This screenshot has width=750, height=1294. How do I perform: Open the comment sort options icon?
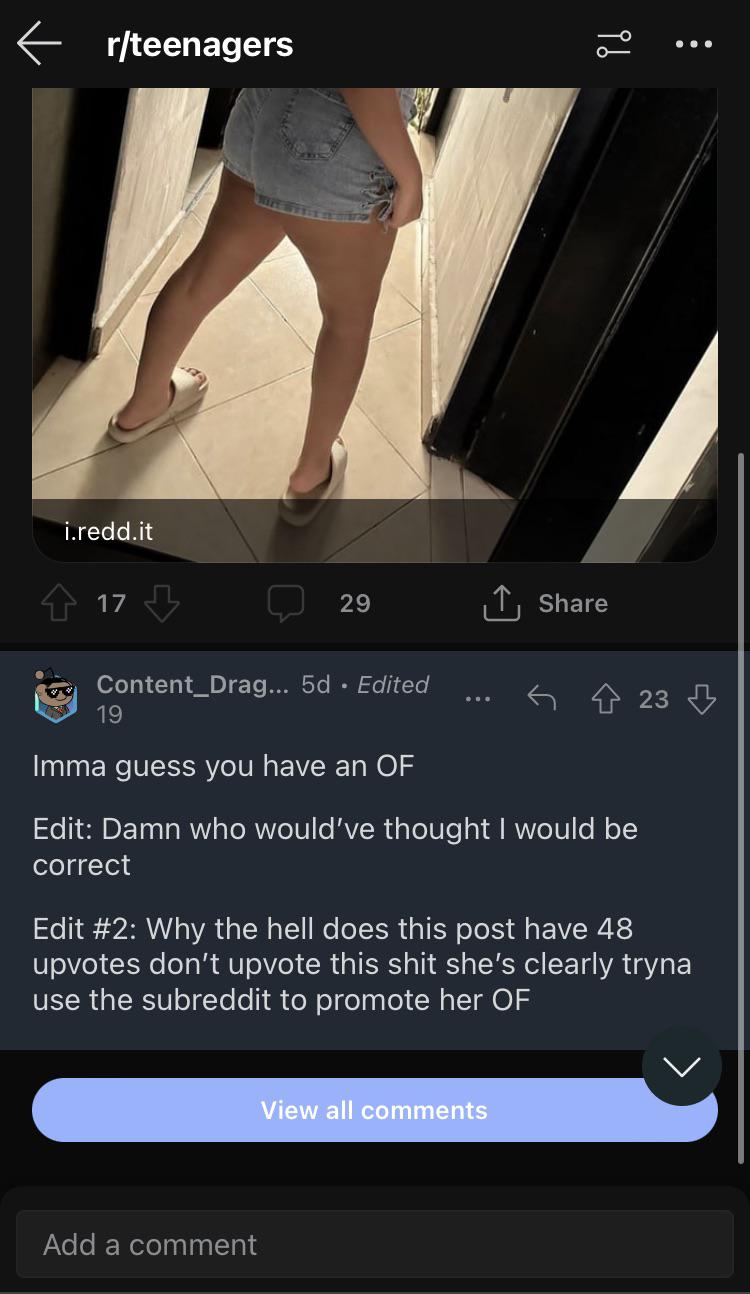(613, 44)
